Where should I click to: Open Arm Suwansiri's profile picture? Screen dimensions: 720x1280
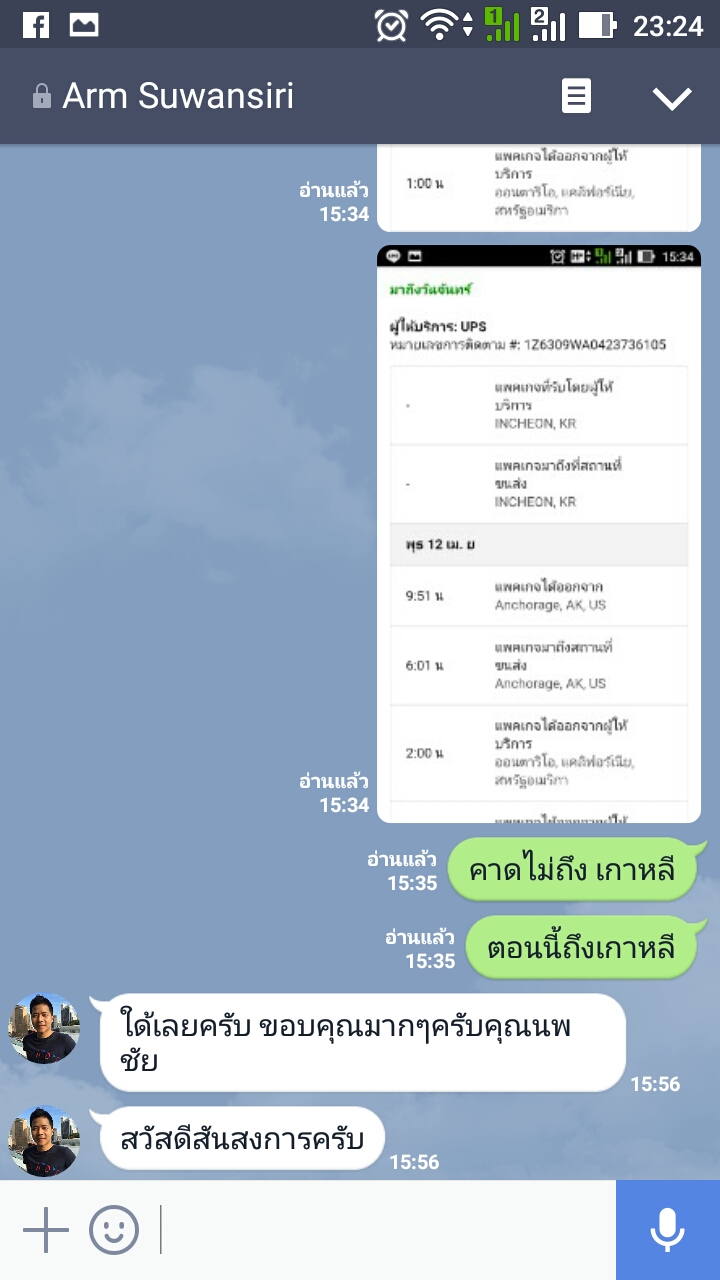tap(44, 1028)
